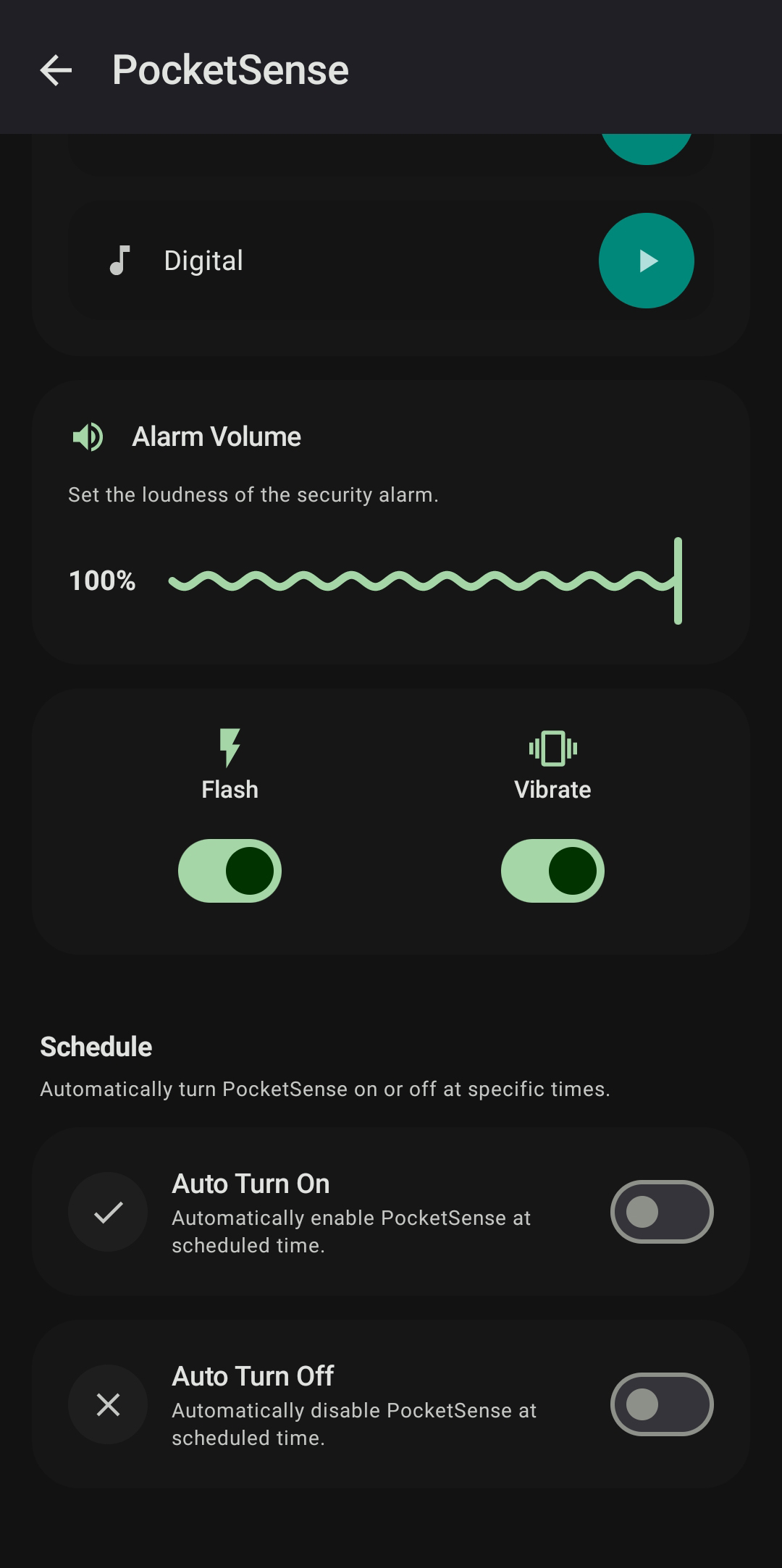Turn off the Vibrate switch
The width and height of the screenshot is (782, 1568).
click(x=552, y=871)
